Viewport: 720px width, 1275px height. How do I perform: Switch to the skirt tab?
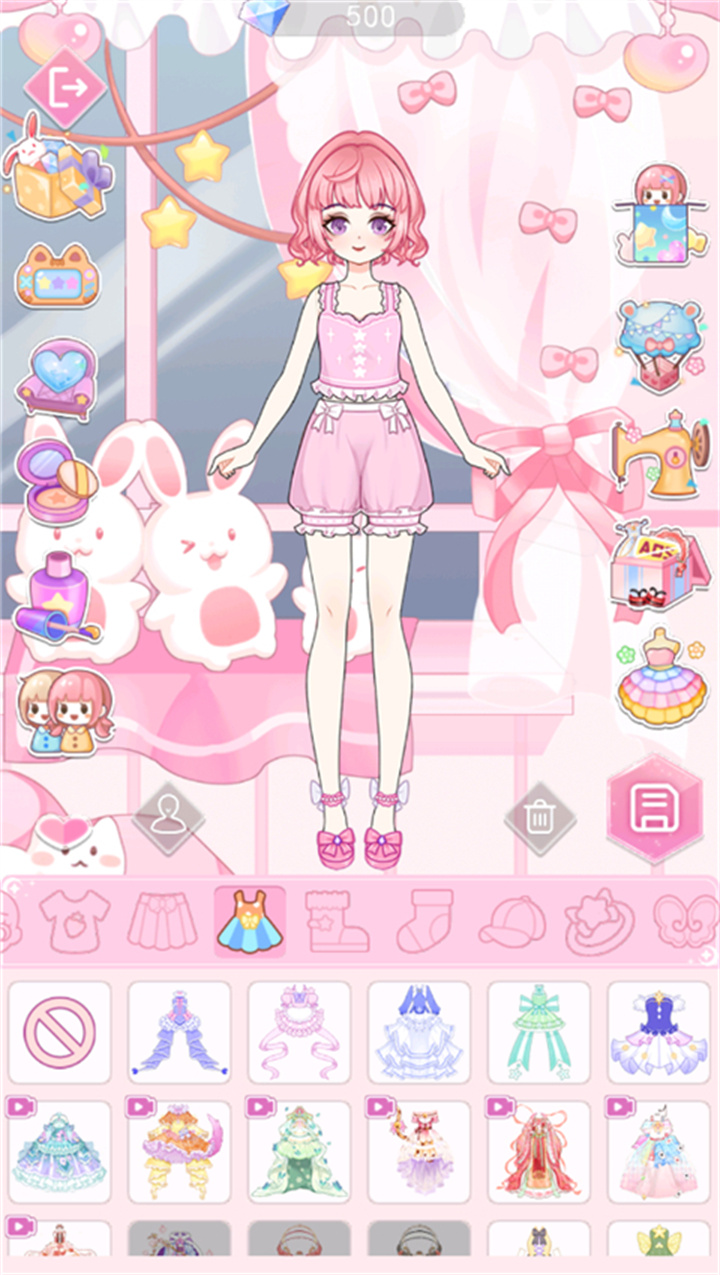click(x=160, y=921)
